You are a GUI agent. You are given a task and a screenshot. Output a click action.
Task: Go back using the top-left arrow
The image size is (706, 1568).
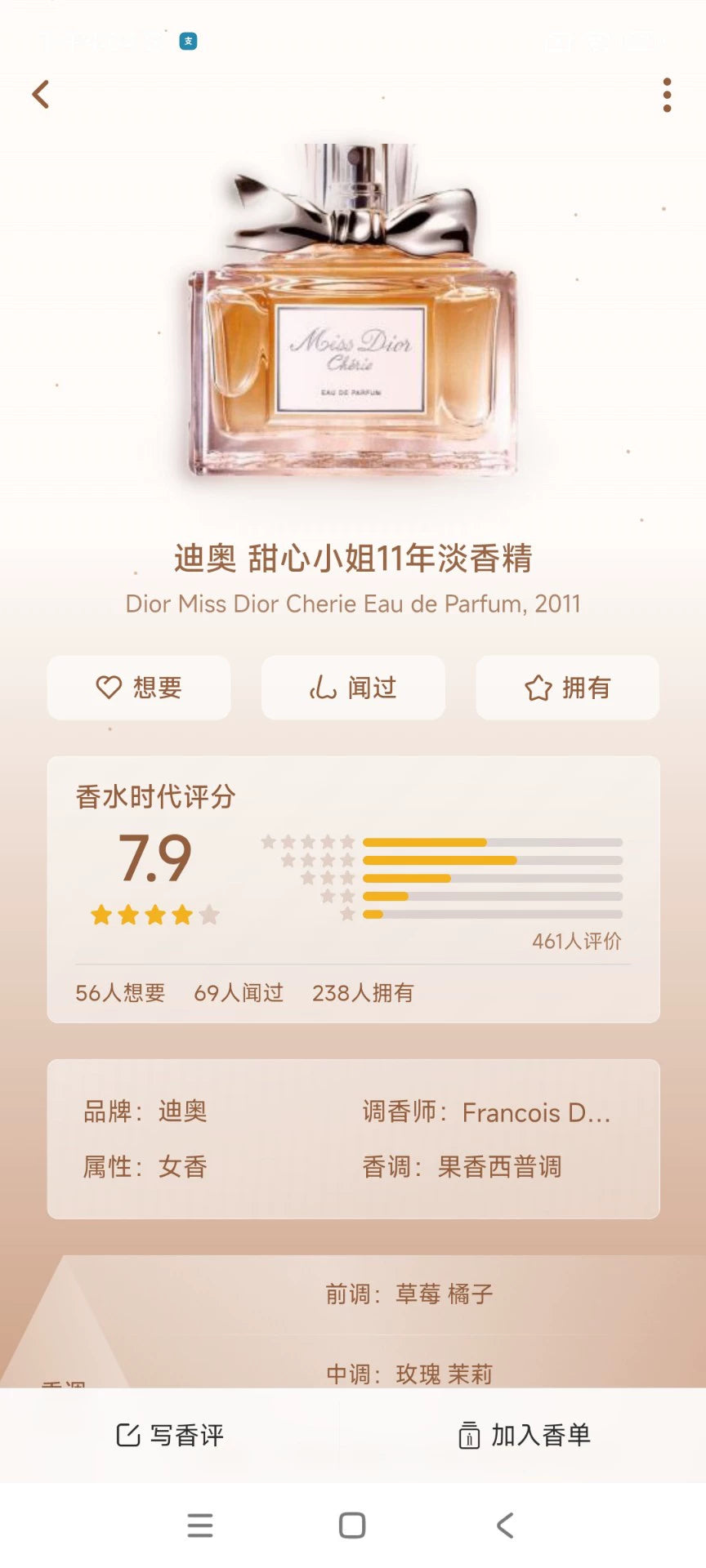pos(41,95)
